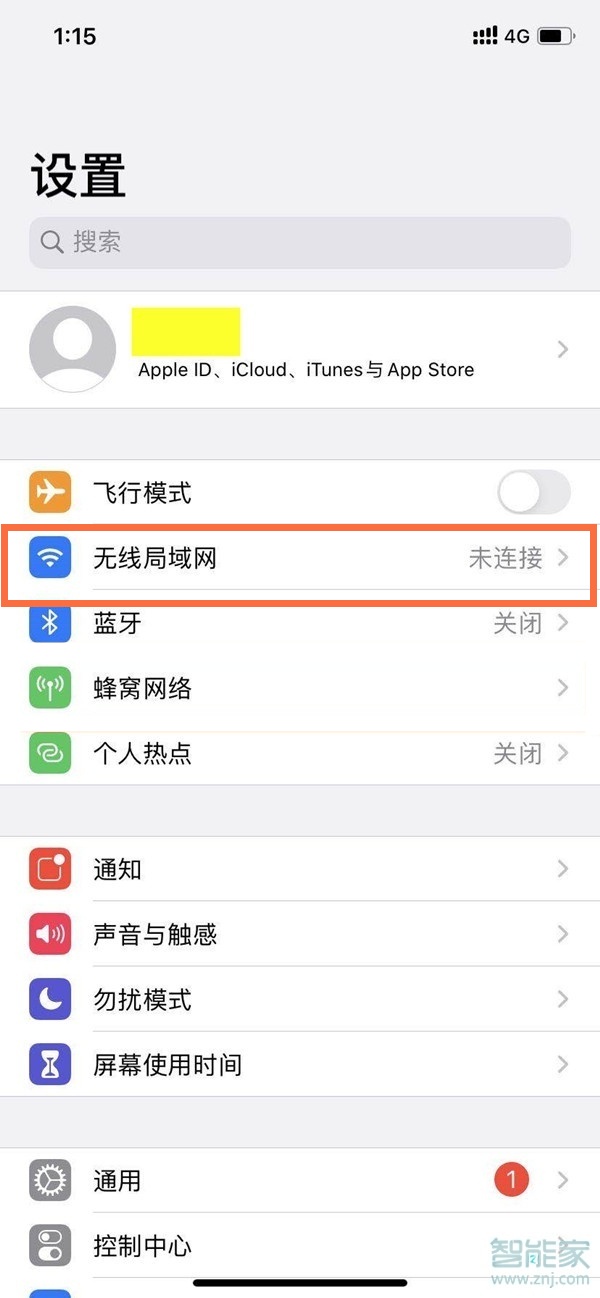Open 通知 settings

[x=300, y=869]
